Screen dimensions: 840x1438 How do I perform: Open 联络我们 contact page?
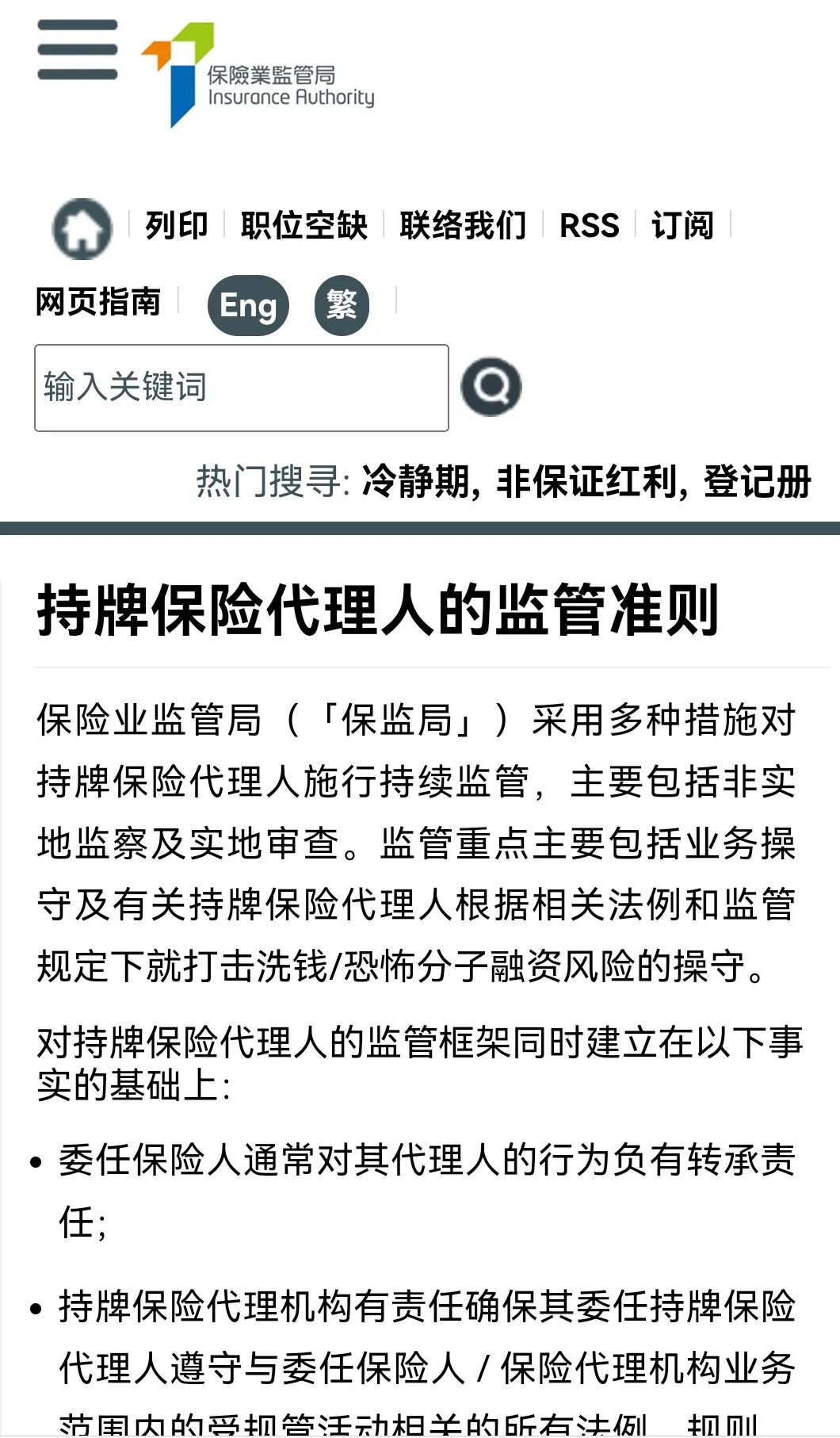(x=463, y=226)
